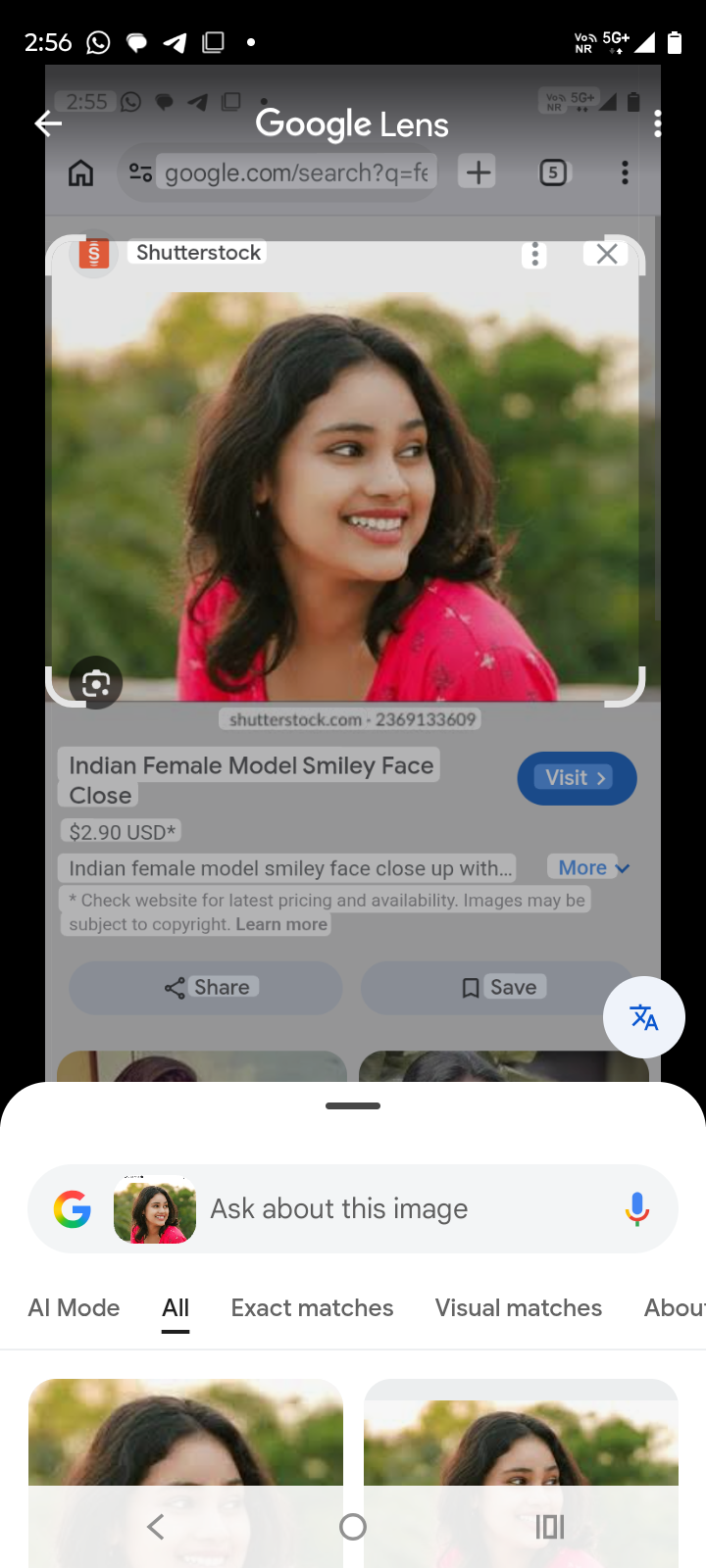Viewport: 706px width, 1568px height.
Task: Switch to the AI Mode tab
Action: pos(75,1307)
